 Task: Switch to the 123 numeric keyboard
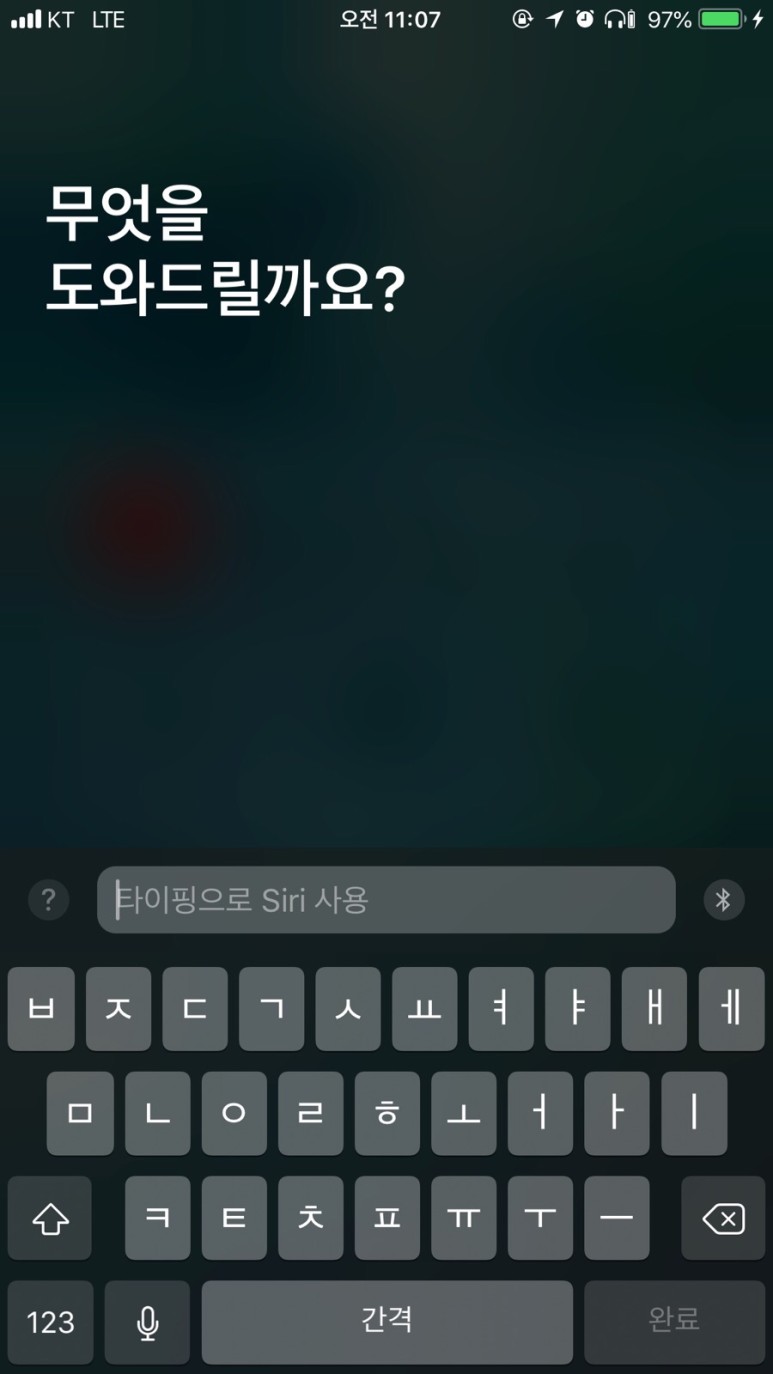pyautogui.click(x=50, y=1322)
